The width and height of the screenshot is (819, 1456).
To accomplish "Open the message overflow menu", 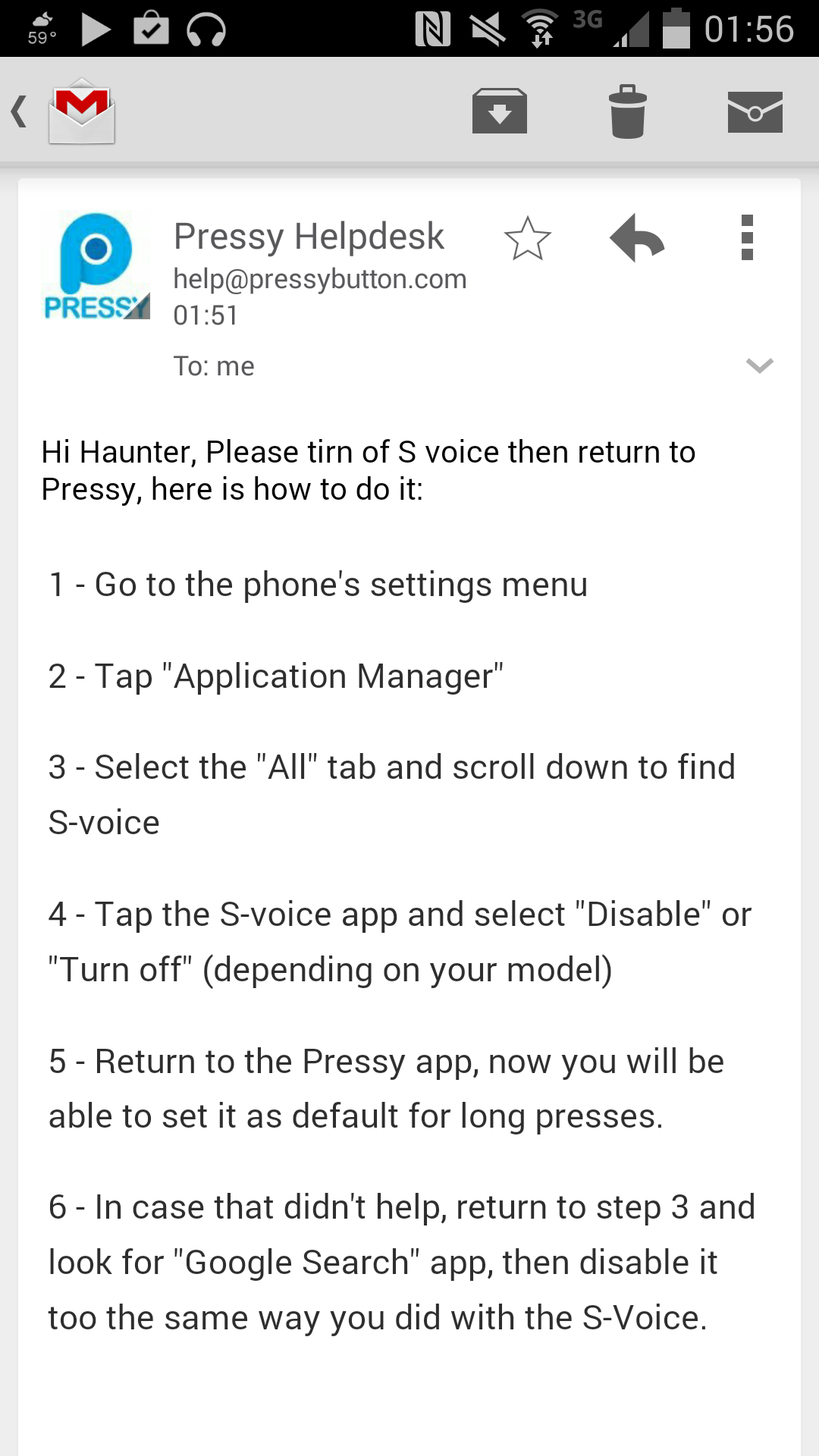I will (x=747, y=238).
